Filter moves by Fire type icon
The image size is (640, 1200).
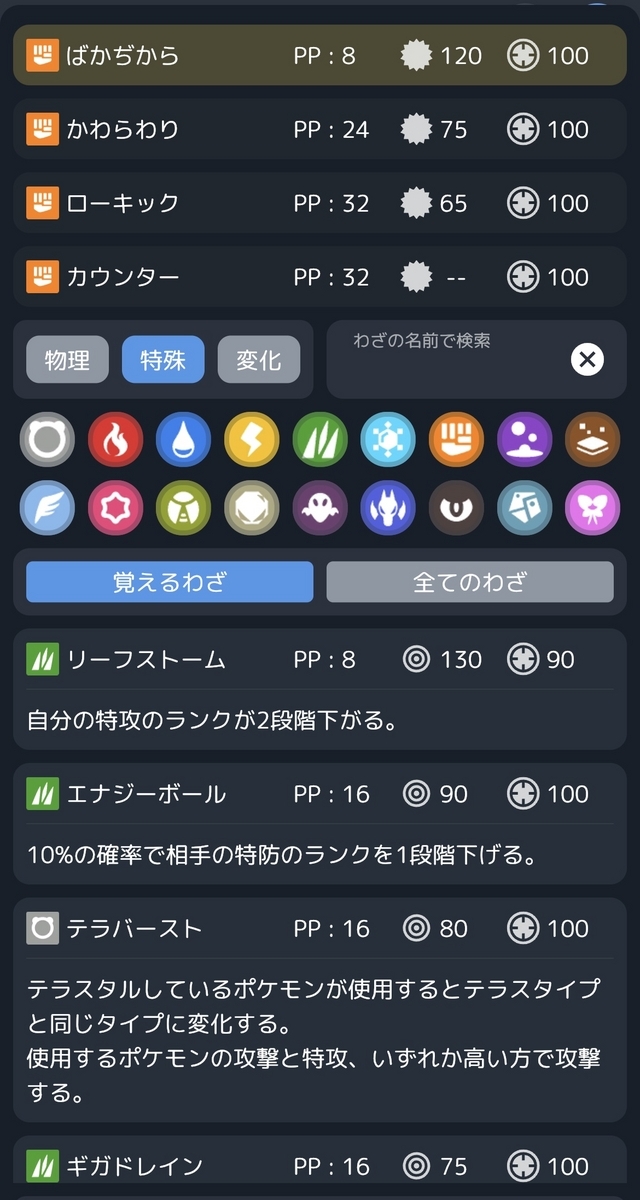(x=115, y=440)
